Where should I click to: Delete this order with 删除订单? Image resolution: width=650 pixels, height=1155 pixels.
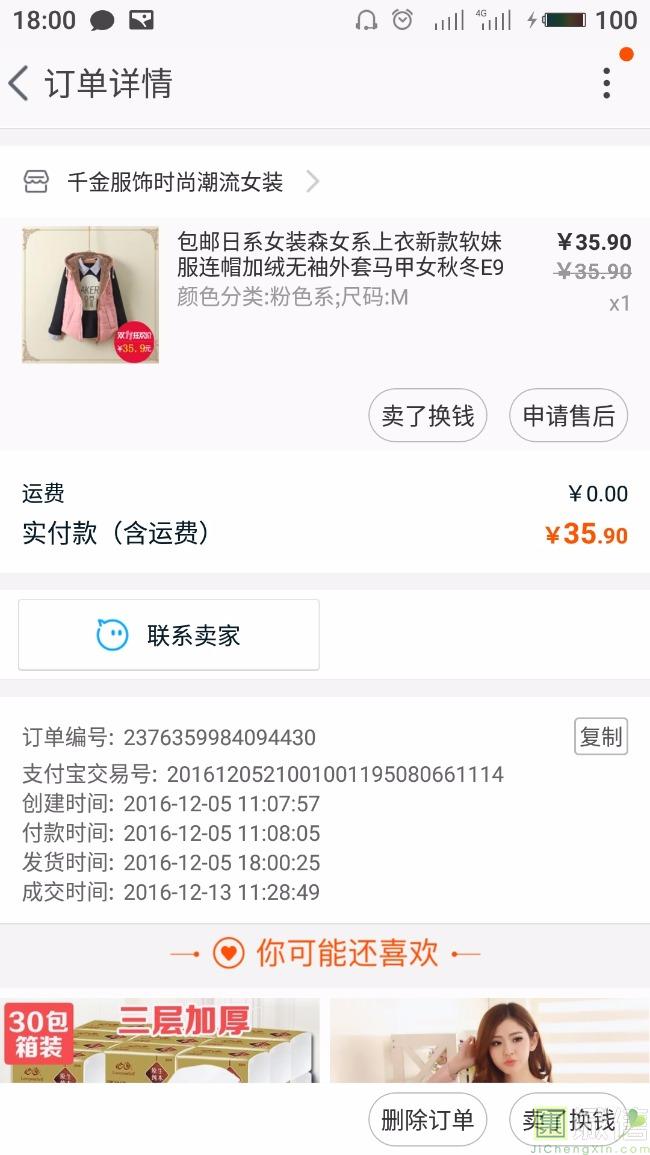tap(428, 1119)
